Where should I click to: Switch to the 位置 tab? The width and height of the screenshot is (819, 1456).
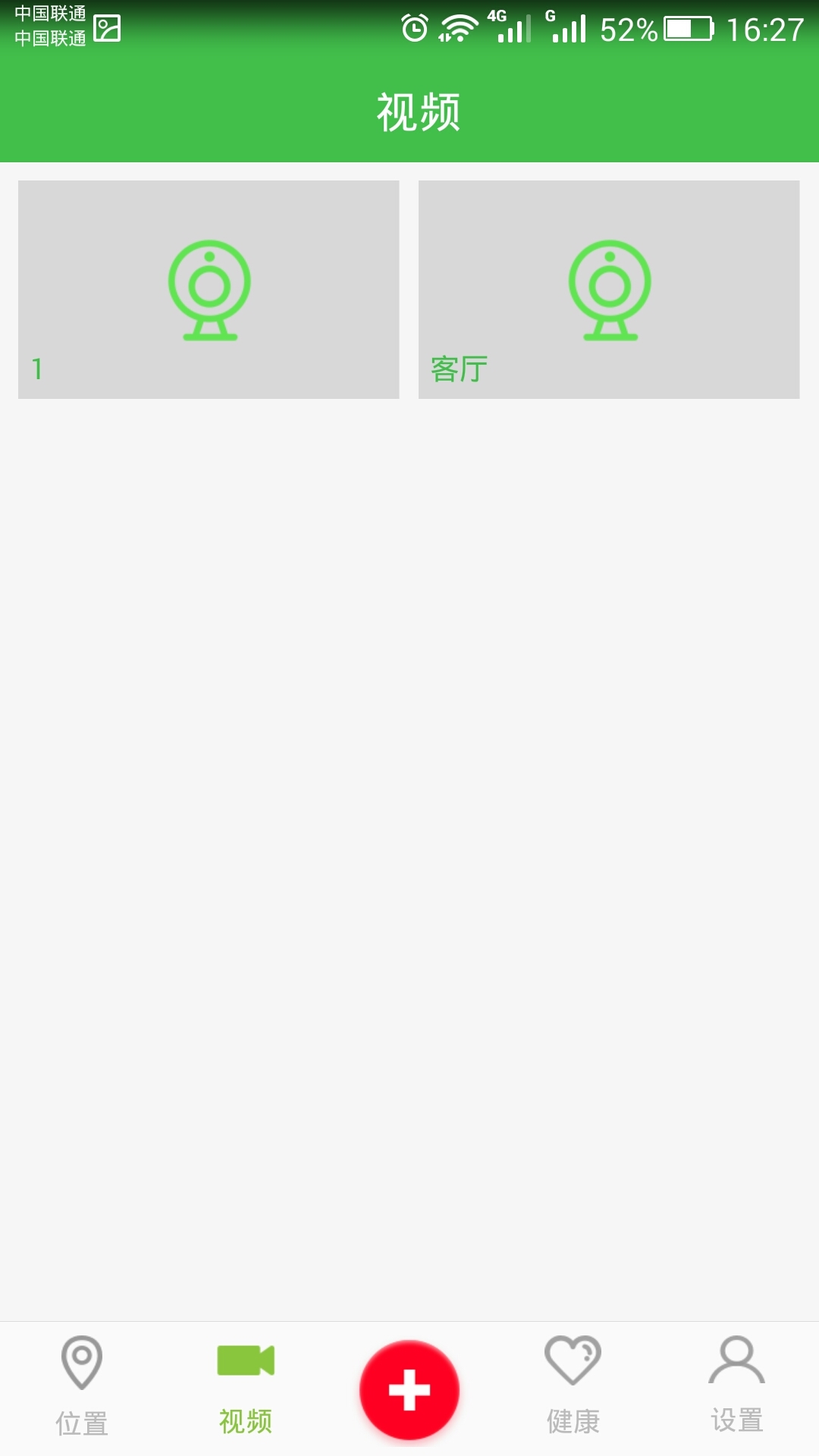pyautogui.click(x=82, y=1387)
